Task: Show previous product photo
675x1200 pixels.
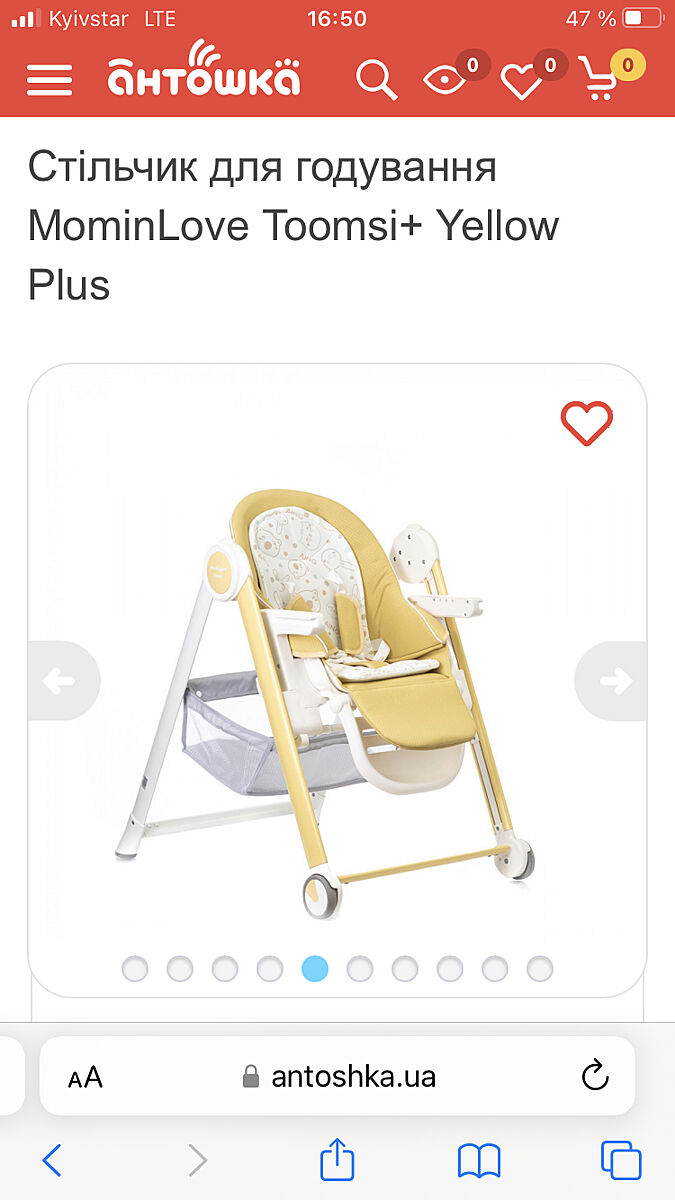Action: pyautogui.click(x=59, y=681)
